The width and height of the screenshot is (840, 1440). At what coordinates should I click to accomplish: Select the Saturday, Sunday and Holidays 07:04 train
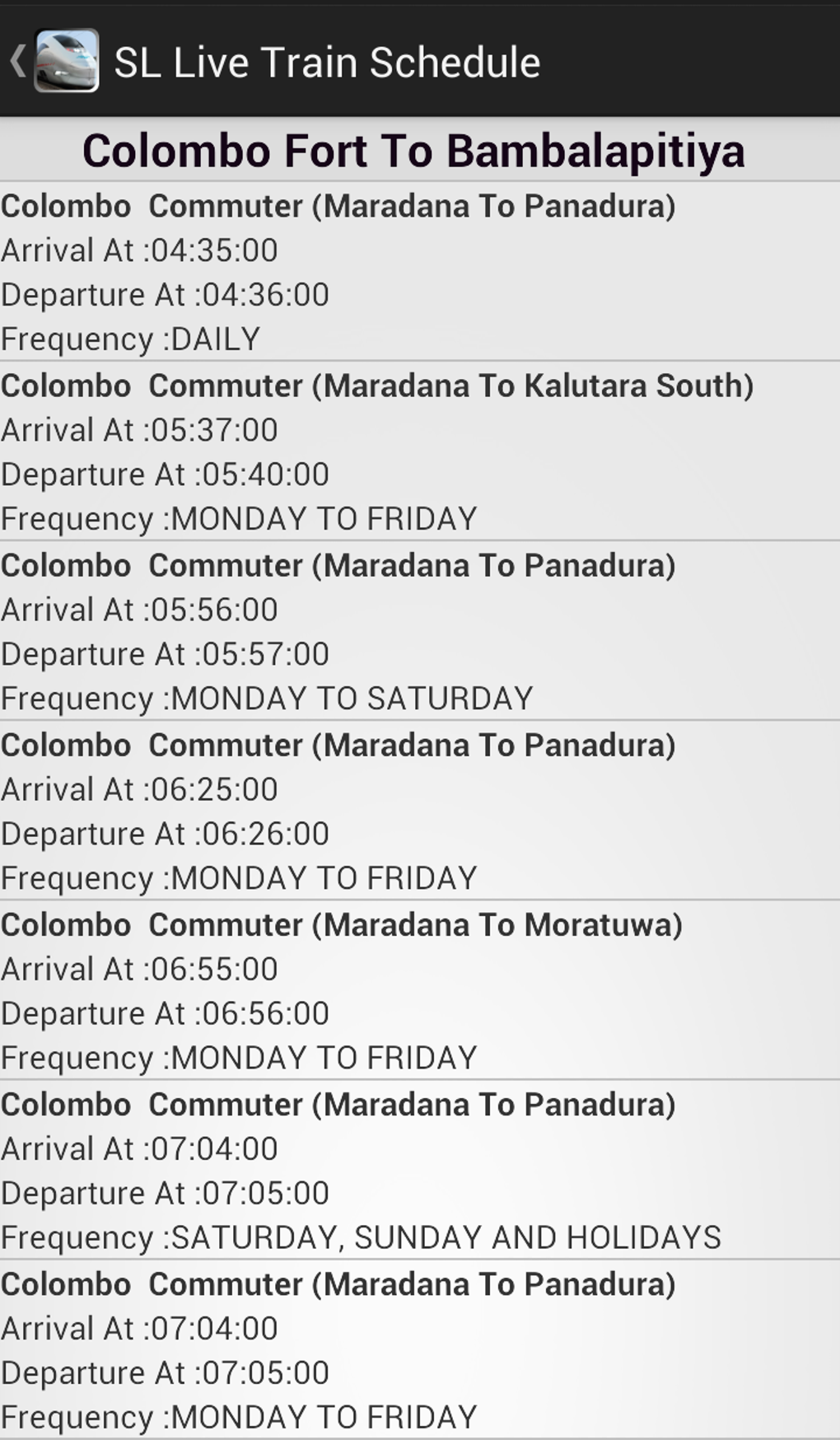point(420,1169)
